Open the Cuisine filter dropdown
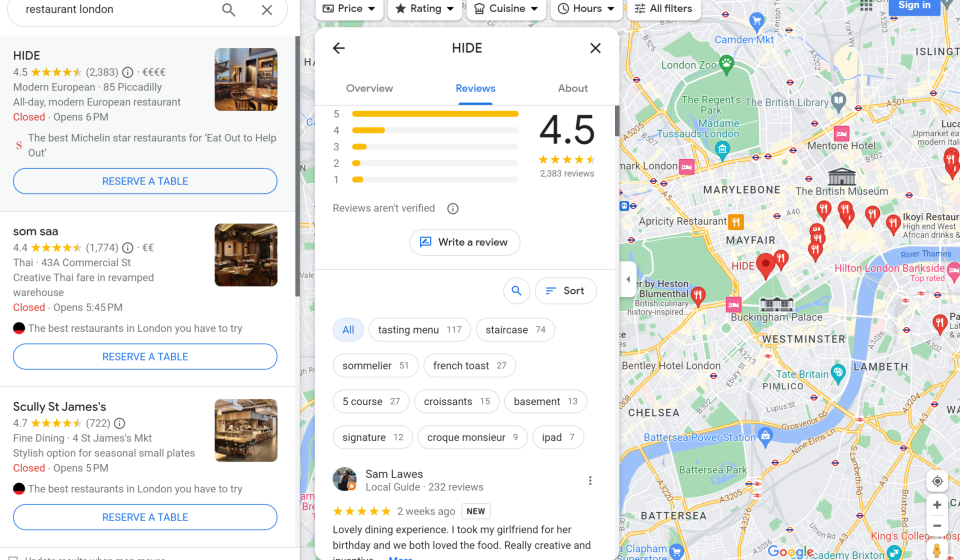This screenshot has height=560, width=960. point(506,8)
